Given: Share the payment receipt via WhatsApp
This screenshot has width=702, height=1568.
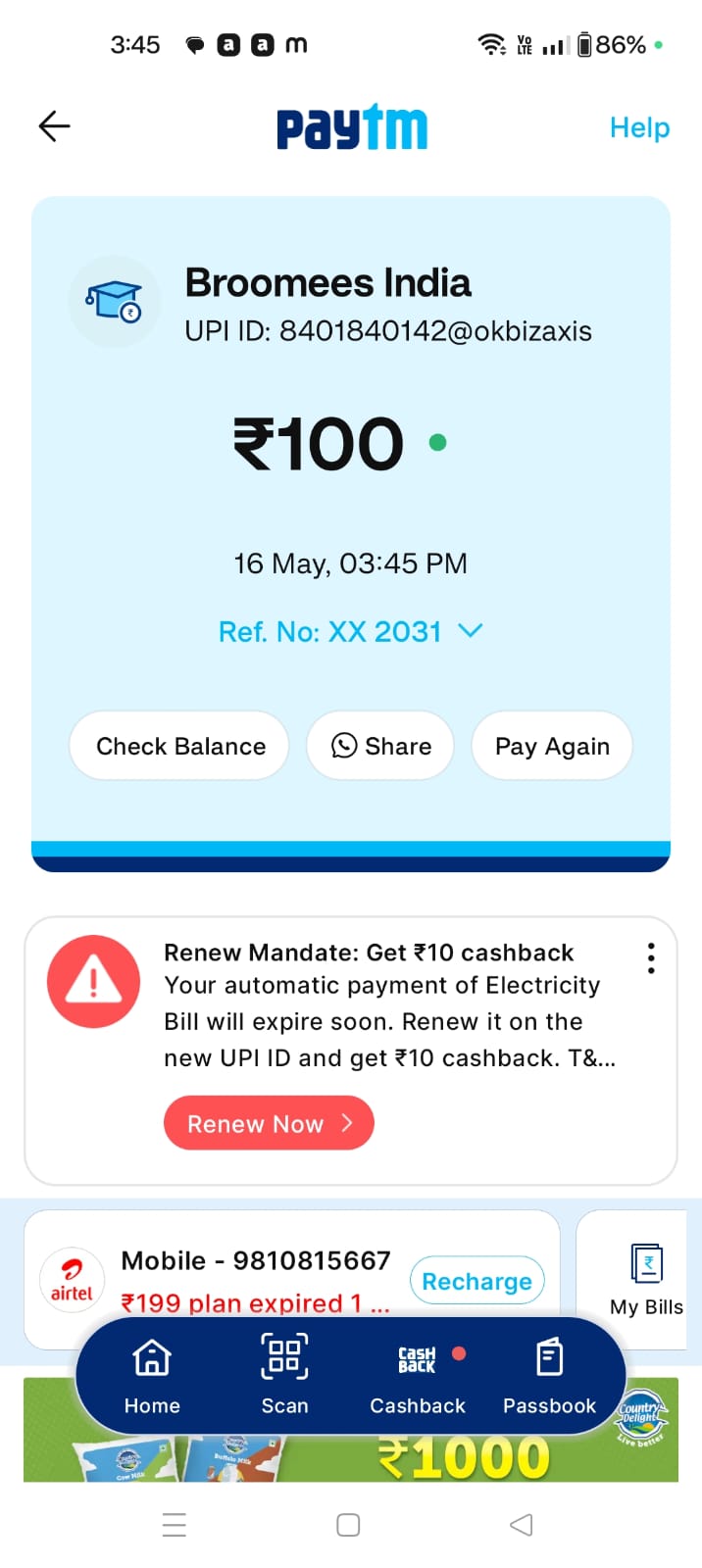Looking at the screenshot, I should 380,746.
